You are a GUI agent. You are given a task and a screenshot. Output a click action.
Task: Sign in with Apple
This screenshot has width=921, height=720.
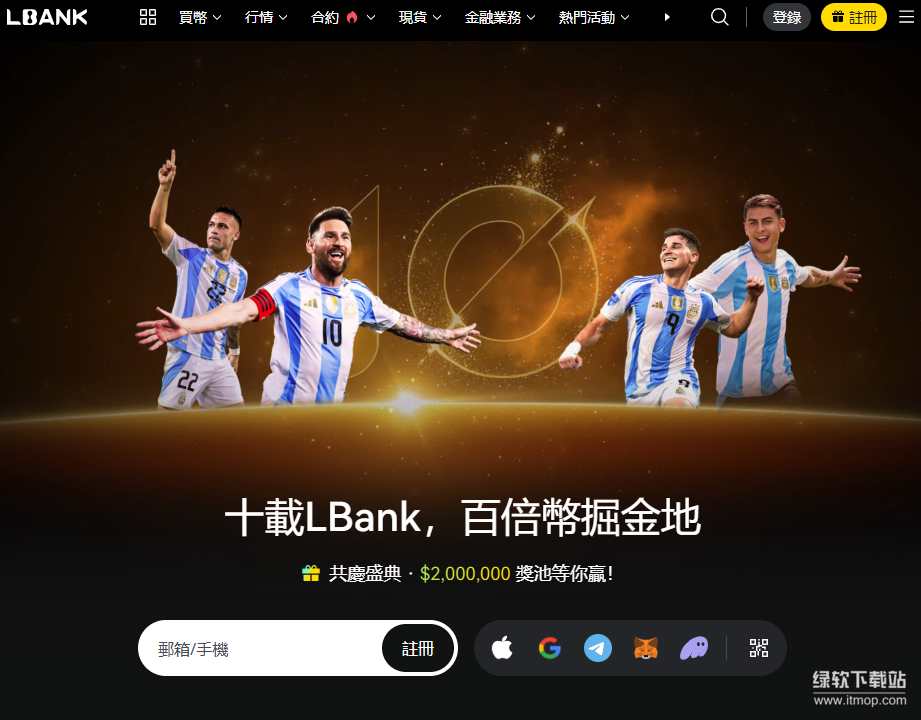tap(502, 648)
